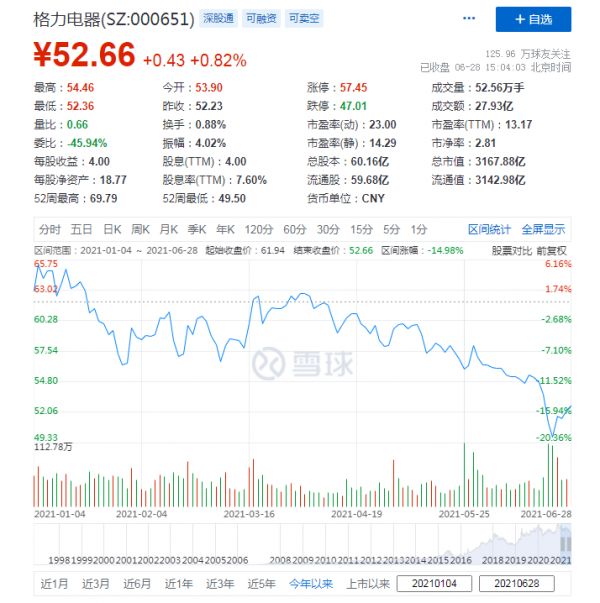
Task: Tap the 可融资 tag
Action: (263, 18)
